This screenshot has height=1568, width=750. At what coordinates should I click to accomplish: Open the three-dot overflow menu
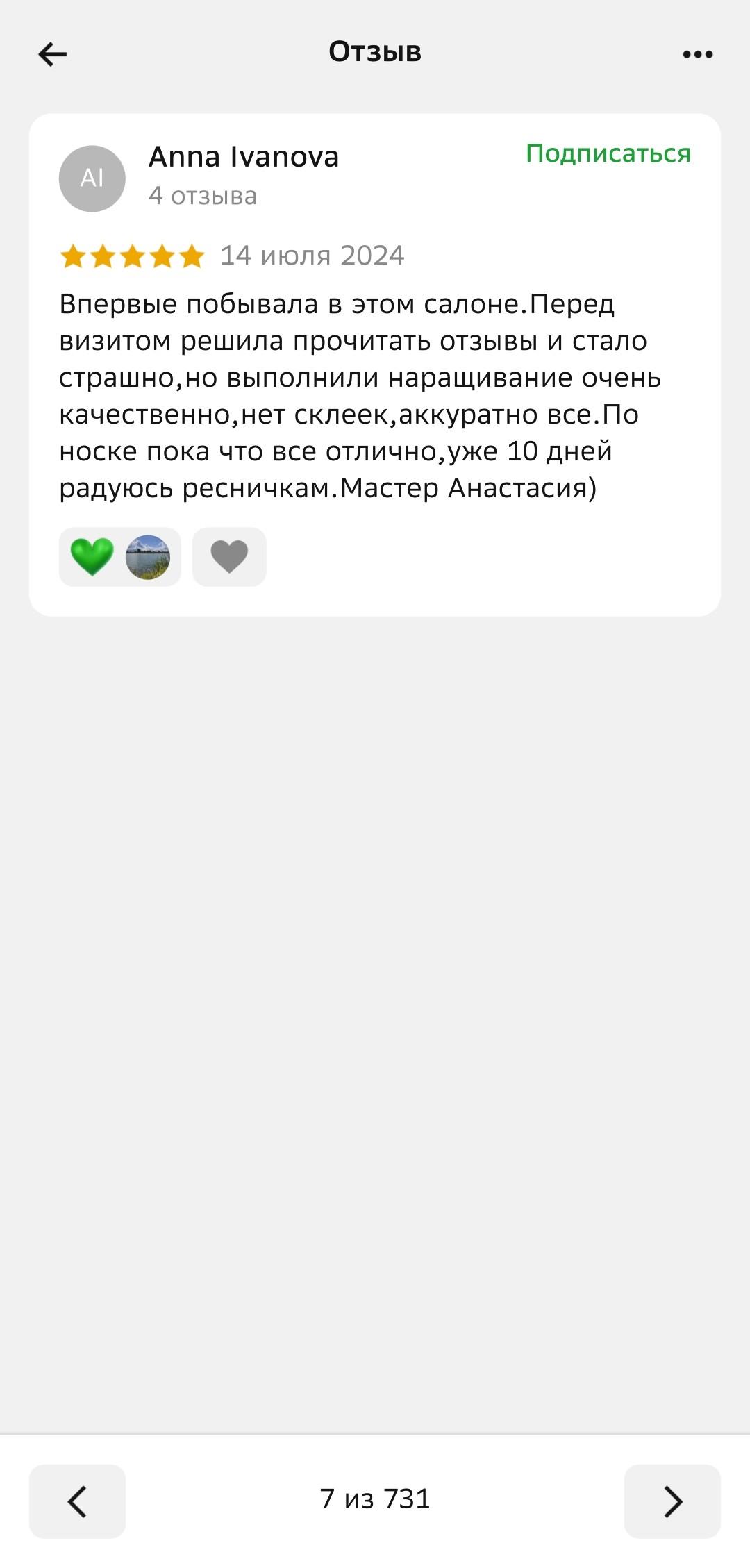click(697, 54)
